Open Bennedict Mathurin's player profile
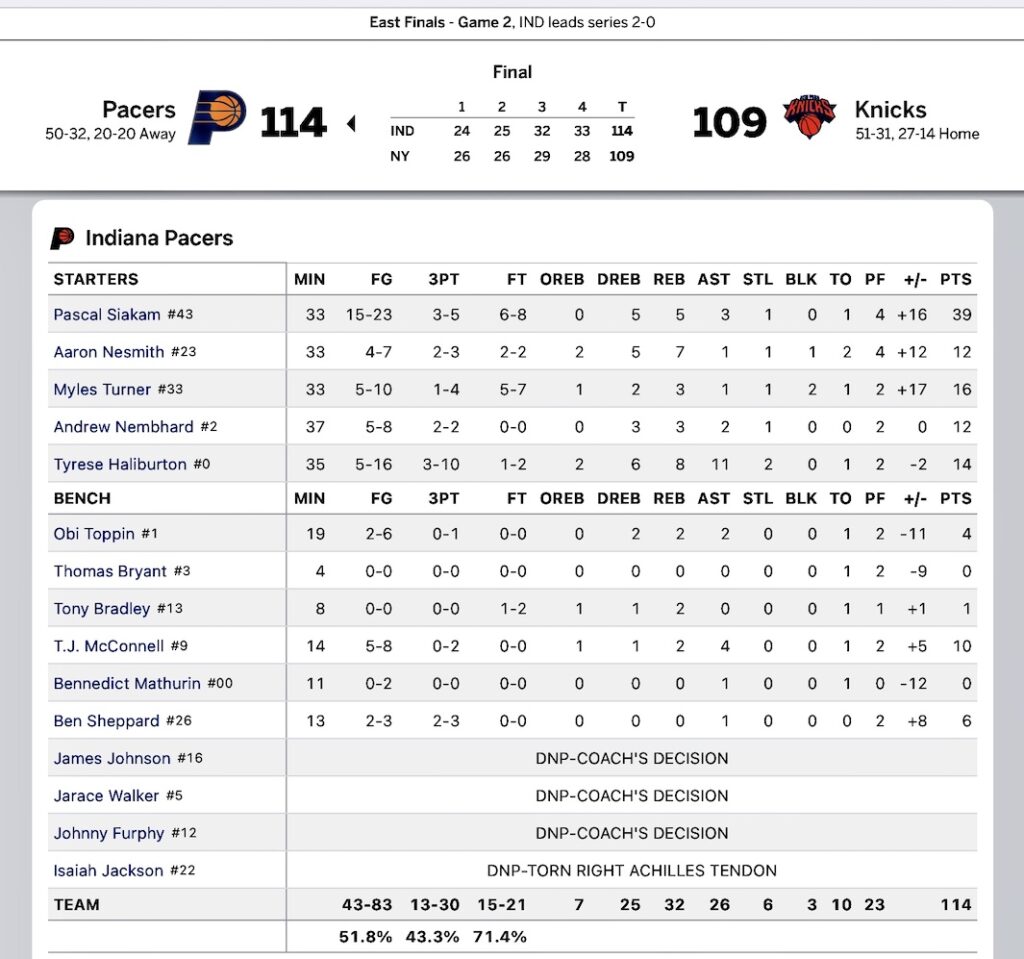 127,684
